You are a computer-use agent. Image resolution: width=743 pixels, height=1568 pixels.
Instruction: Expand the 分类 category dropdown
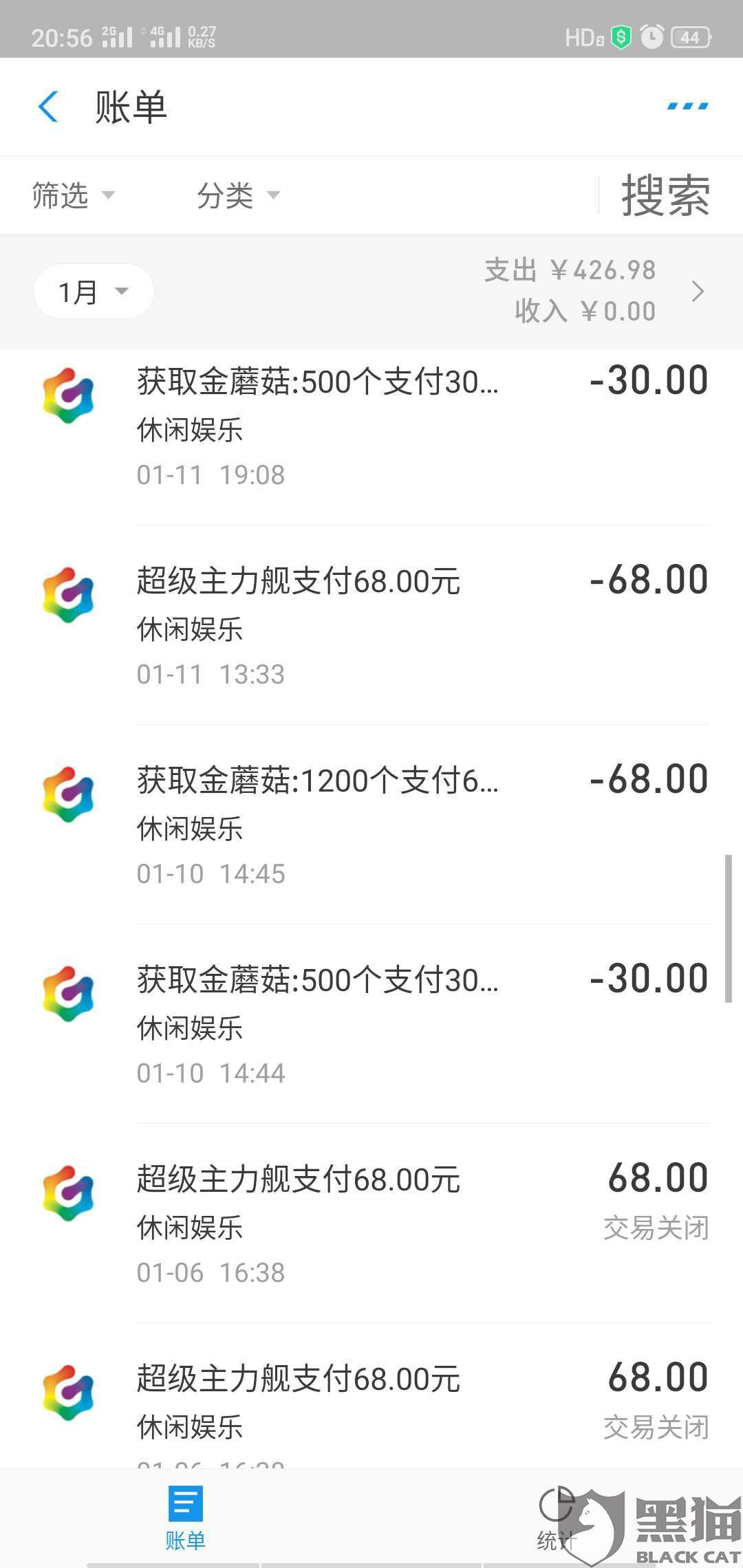238,195
